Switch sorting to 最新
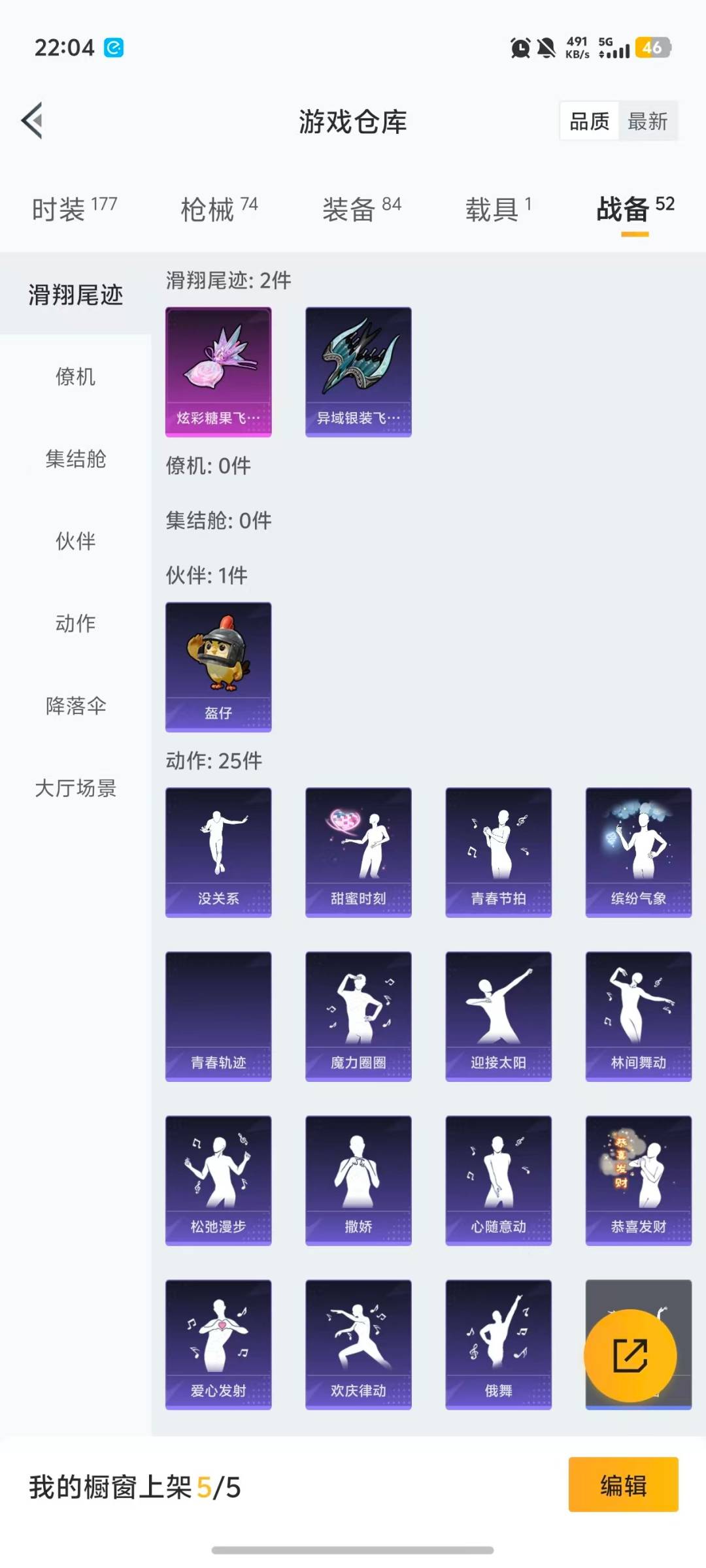 click(x=647, y=121)
